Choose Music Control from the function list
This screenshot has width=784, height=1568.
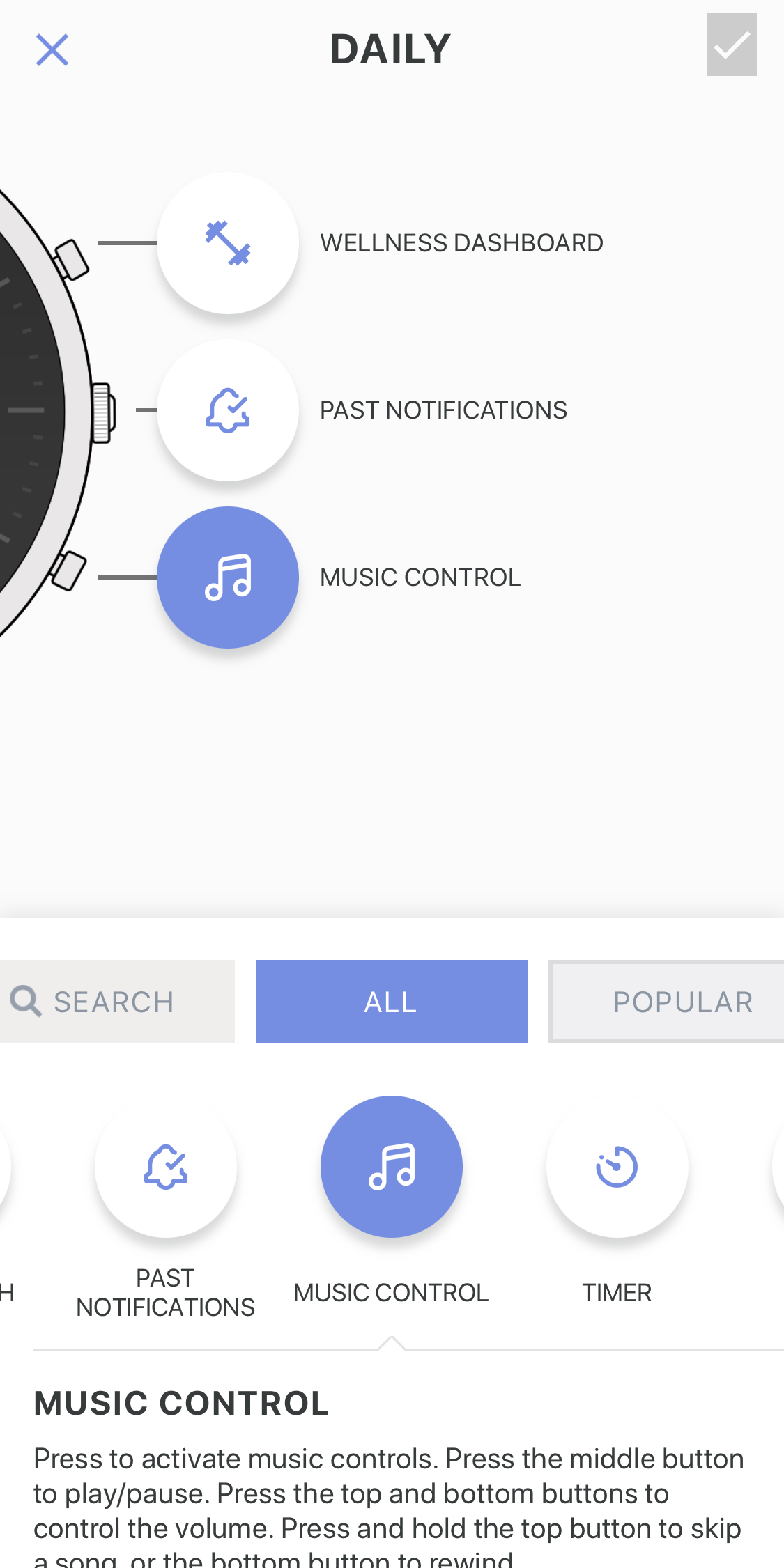point(391,1167)
